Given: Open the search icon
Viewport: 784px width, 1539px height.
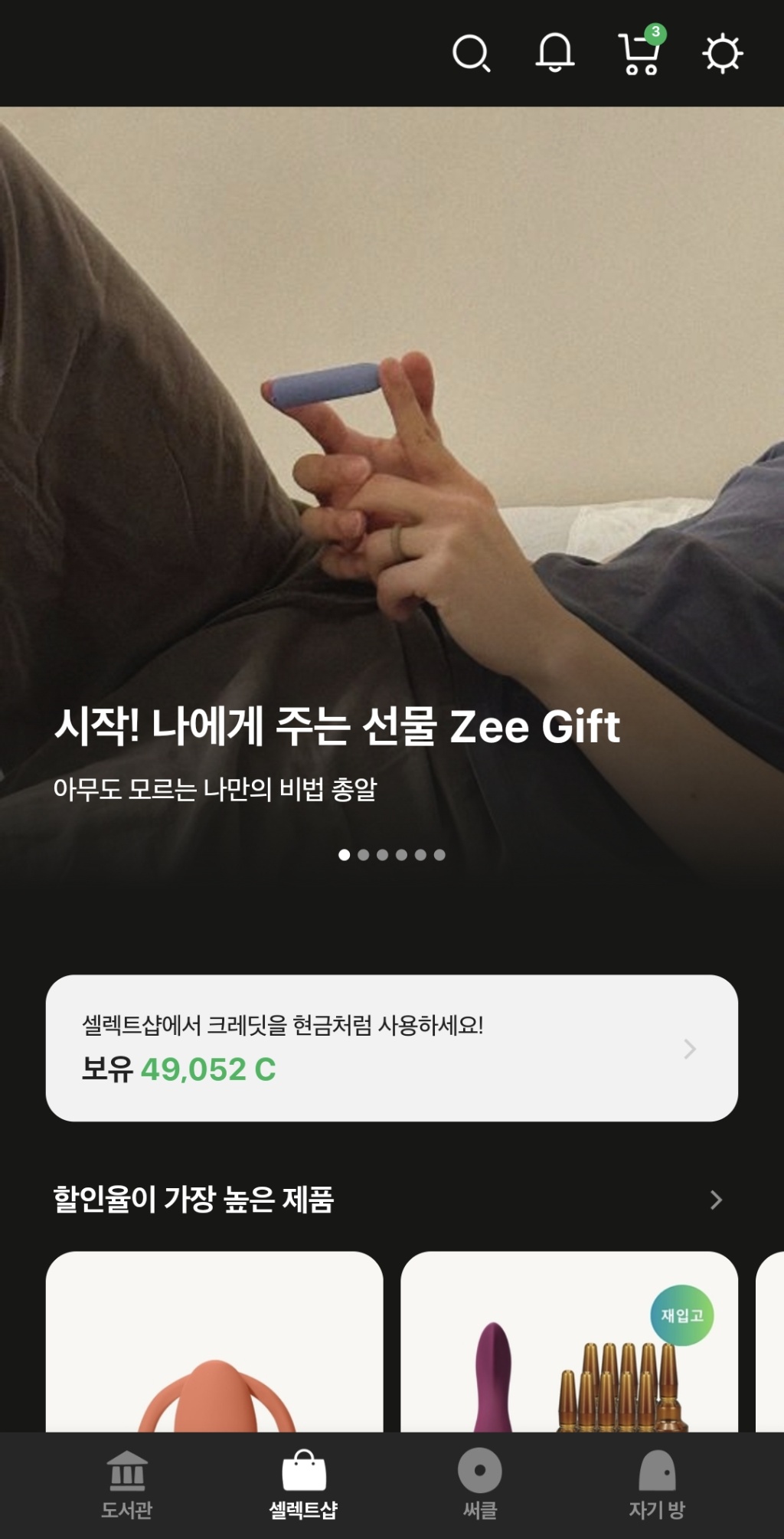Looking at the screenshot, I should click(x=471, y=54).
